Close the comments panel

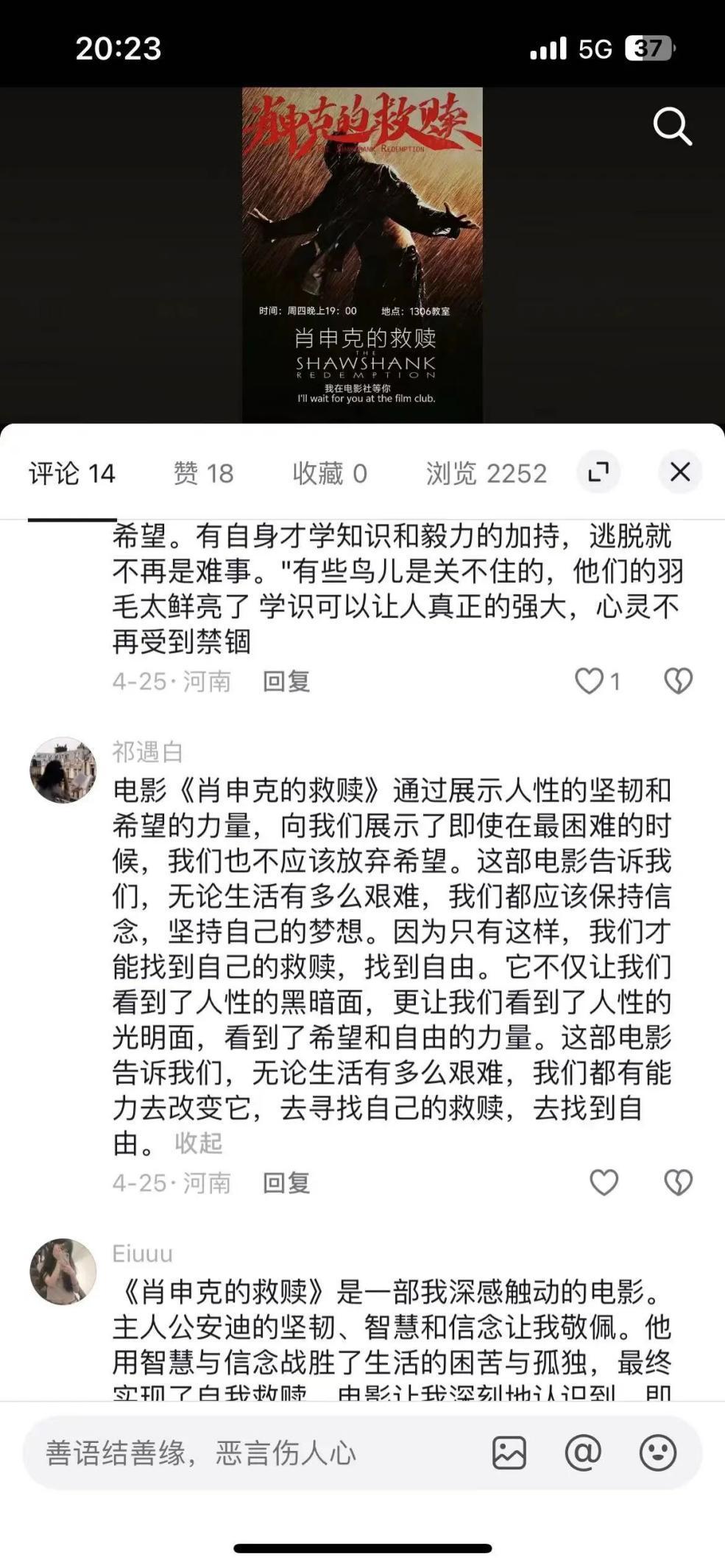[679, 472]
